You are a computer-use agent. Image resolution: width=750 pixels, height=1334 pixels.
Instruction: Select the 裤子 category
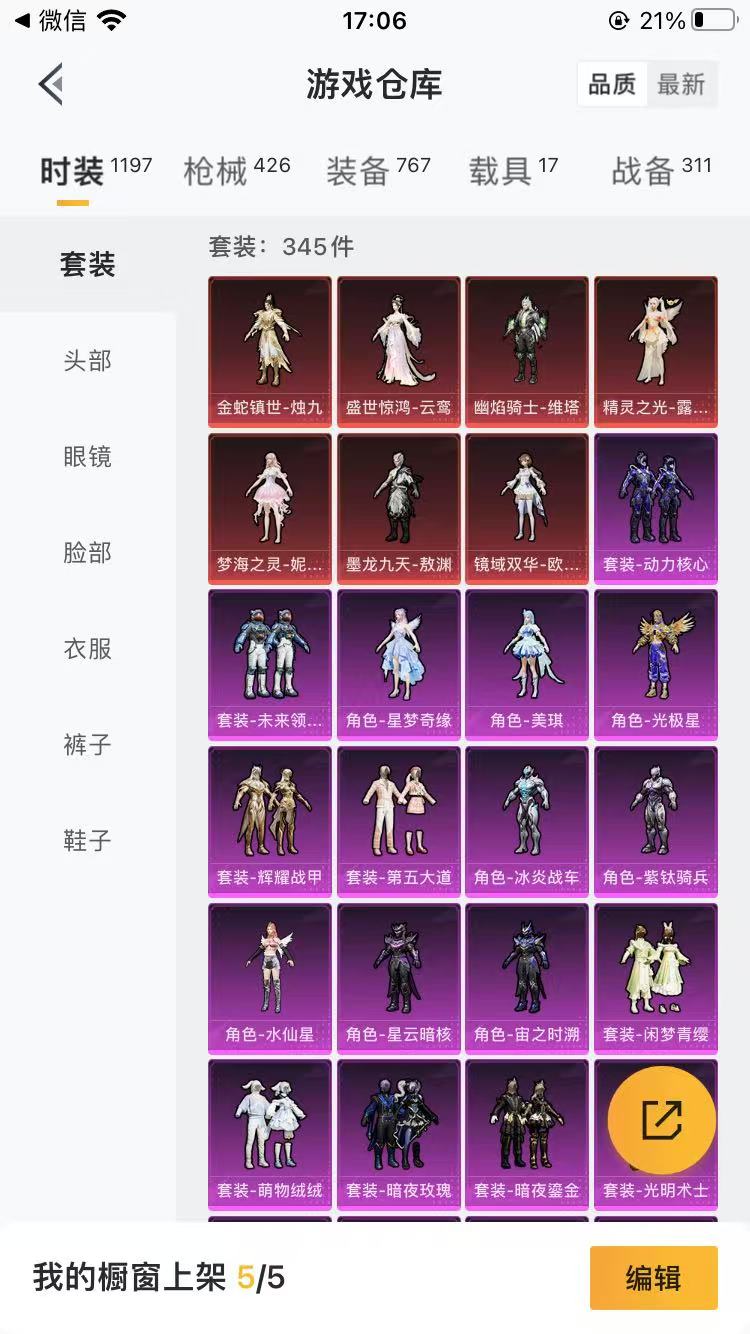coord(88,745)
